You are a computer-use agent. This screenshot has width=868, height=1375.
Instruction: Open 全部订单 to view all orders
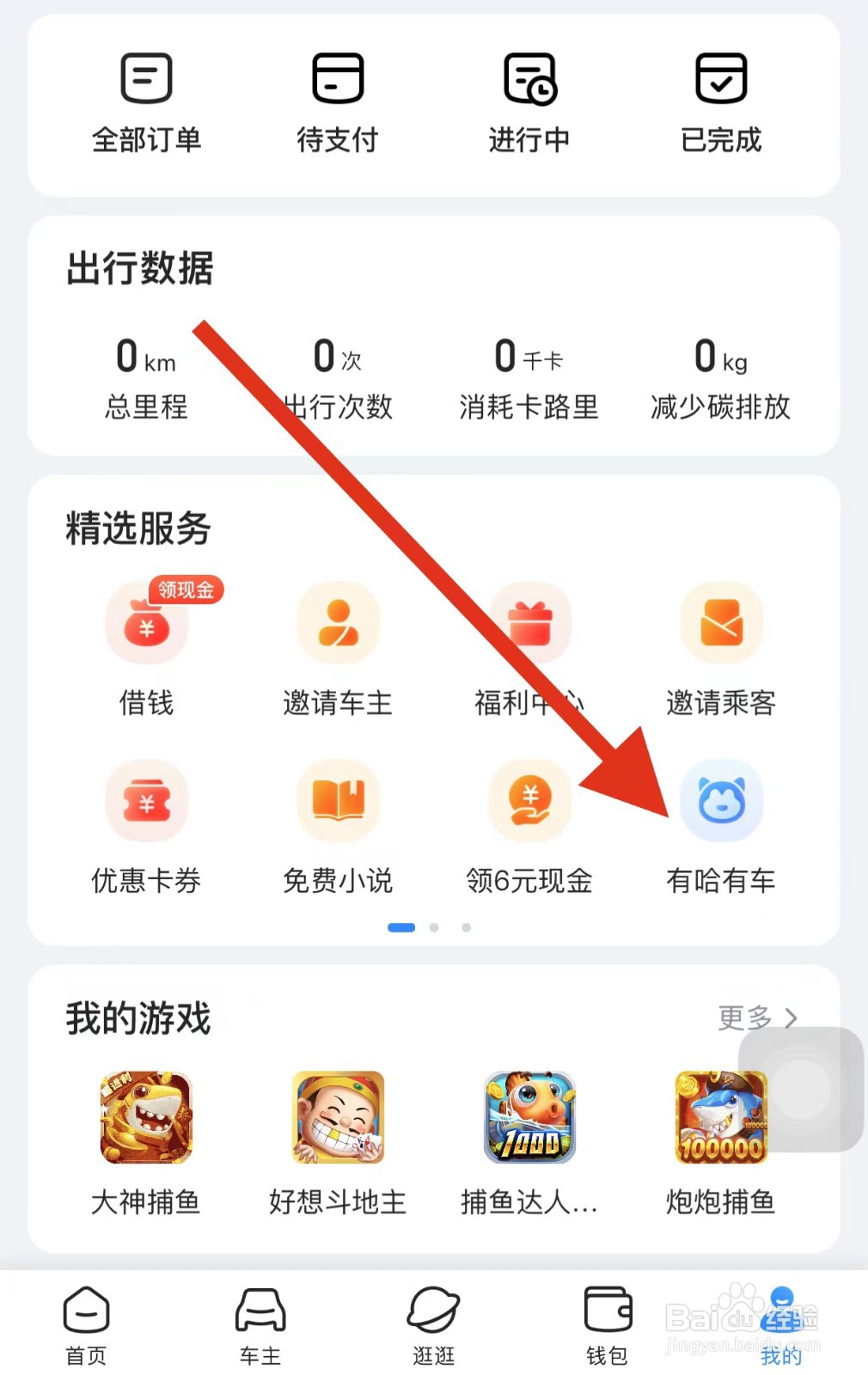point(146,103)
